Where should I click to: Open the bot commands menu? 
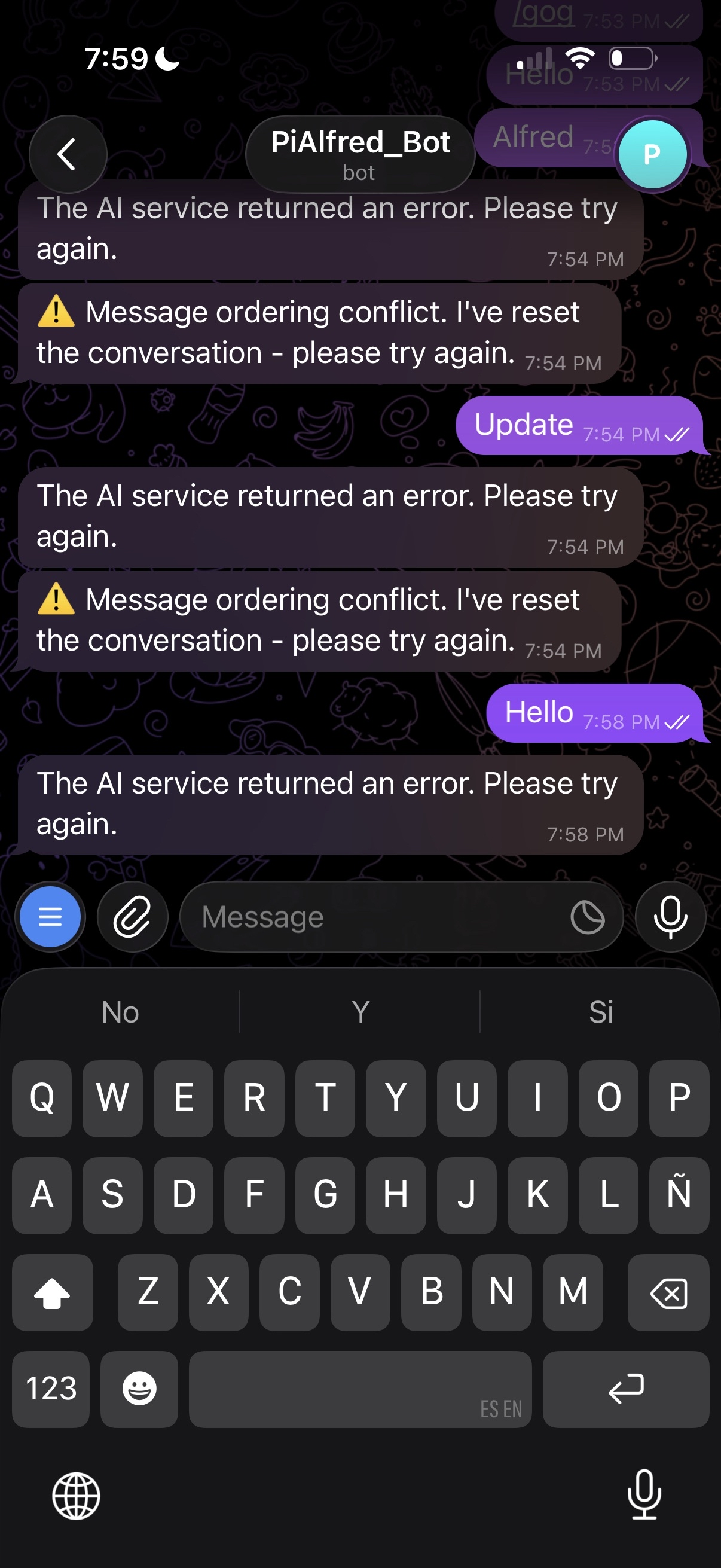point(50,916)
